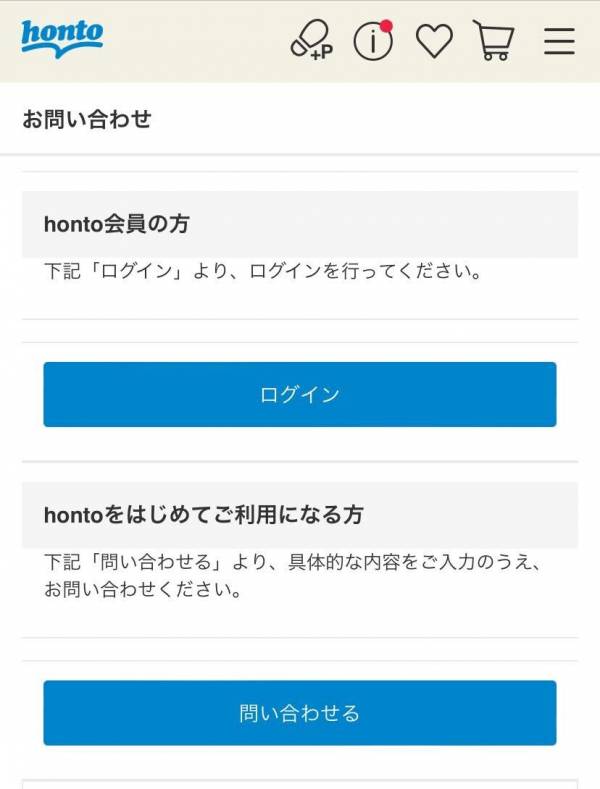The height and width of the screenshot is (789, 600).
Task: Open the points icon in the header
Action: tap(311, 41)
